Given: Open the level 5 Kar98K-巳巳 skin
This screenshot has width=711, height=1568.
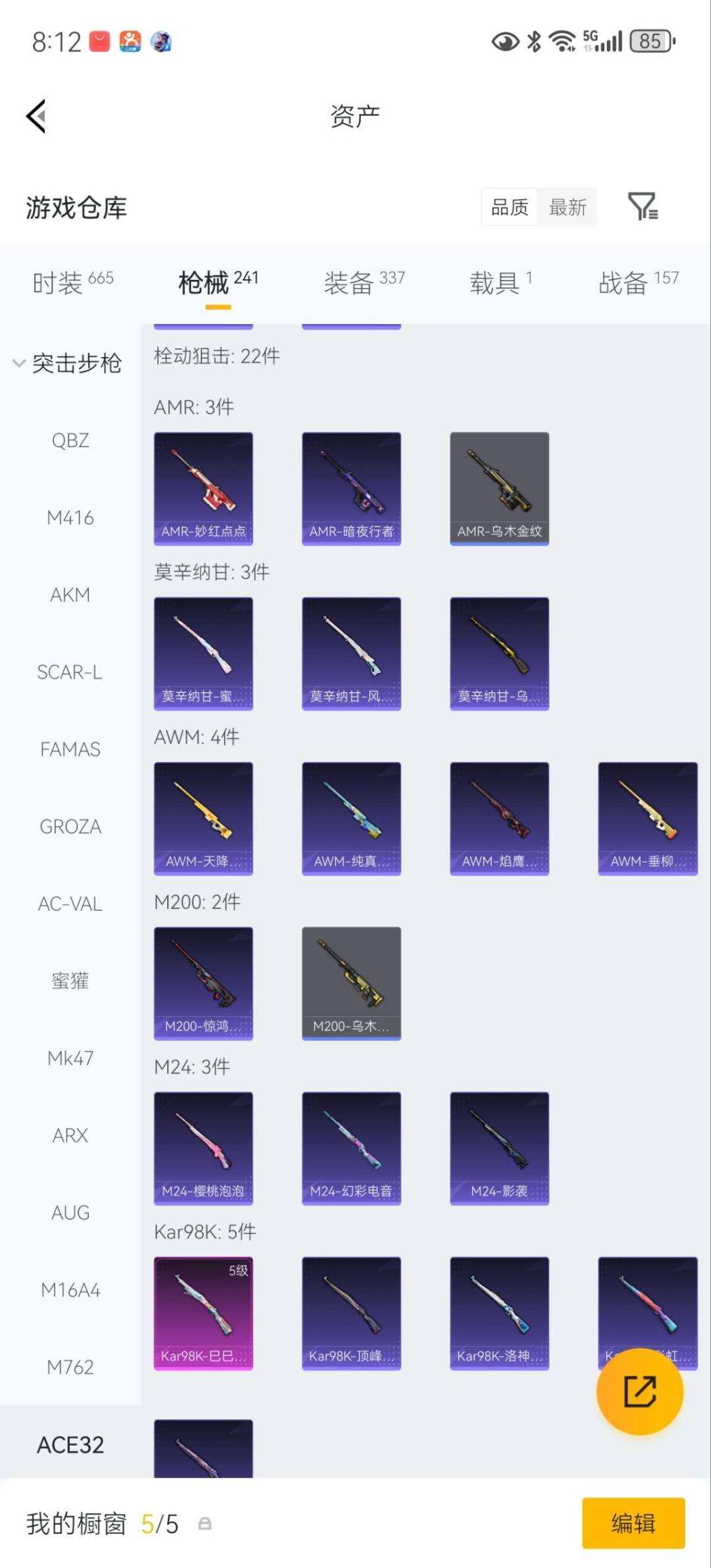Looking at the screenshot, I should pyautogui.click(x=203, y=1313).
